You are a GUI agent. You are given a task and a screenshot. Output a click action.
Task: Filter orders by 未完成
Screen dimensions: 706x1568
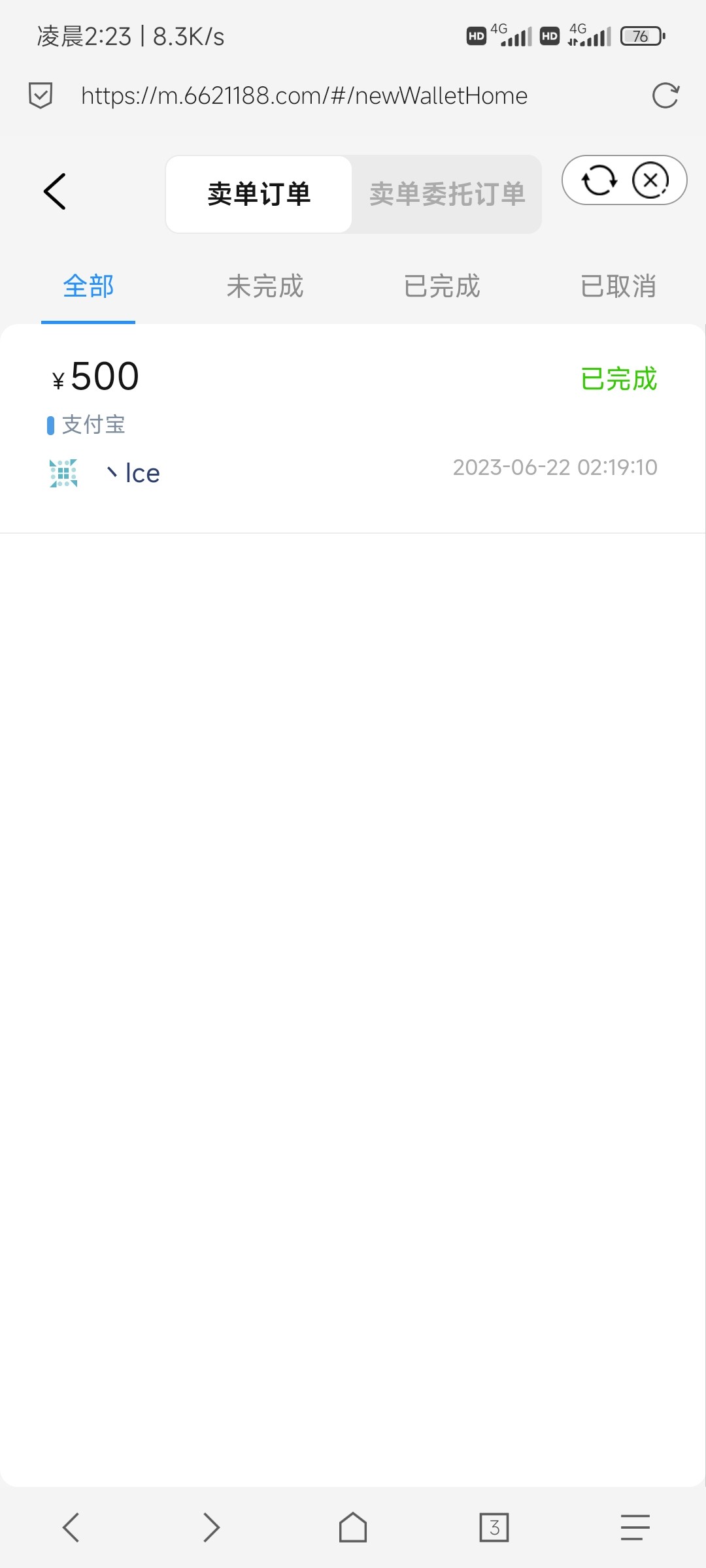pyautogui.click(x=264, y=286)
